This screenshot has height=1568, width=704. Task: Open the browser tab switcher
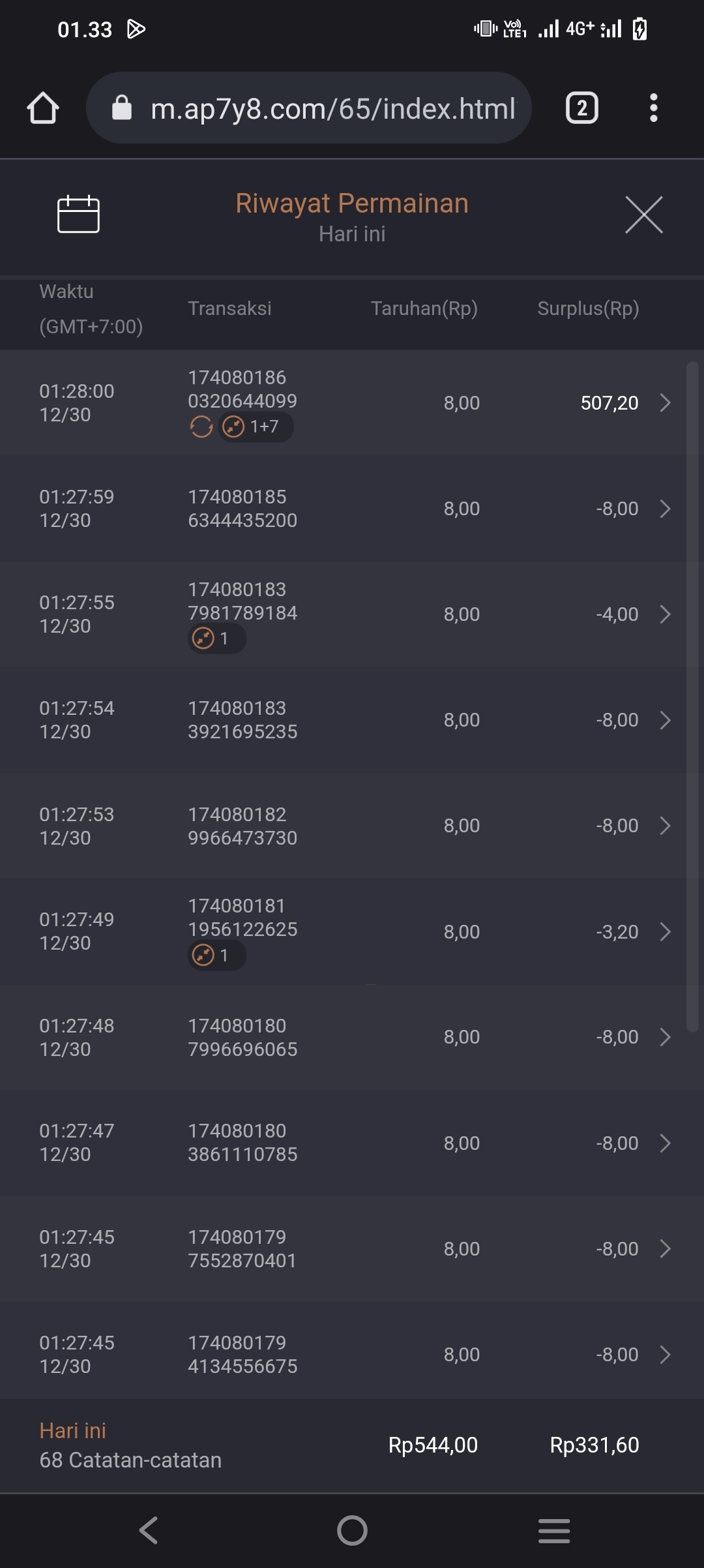(581, 108)
